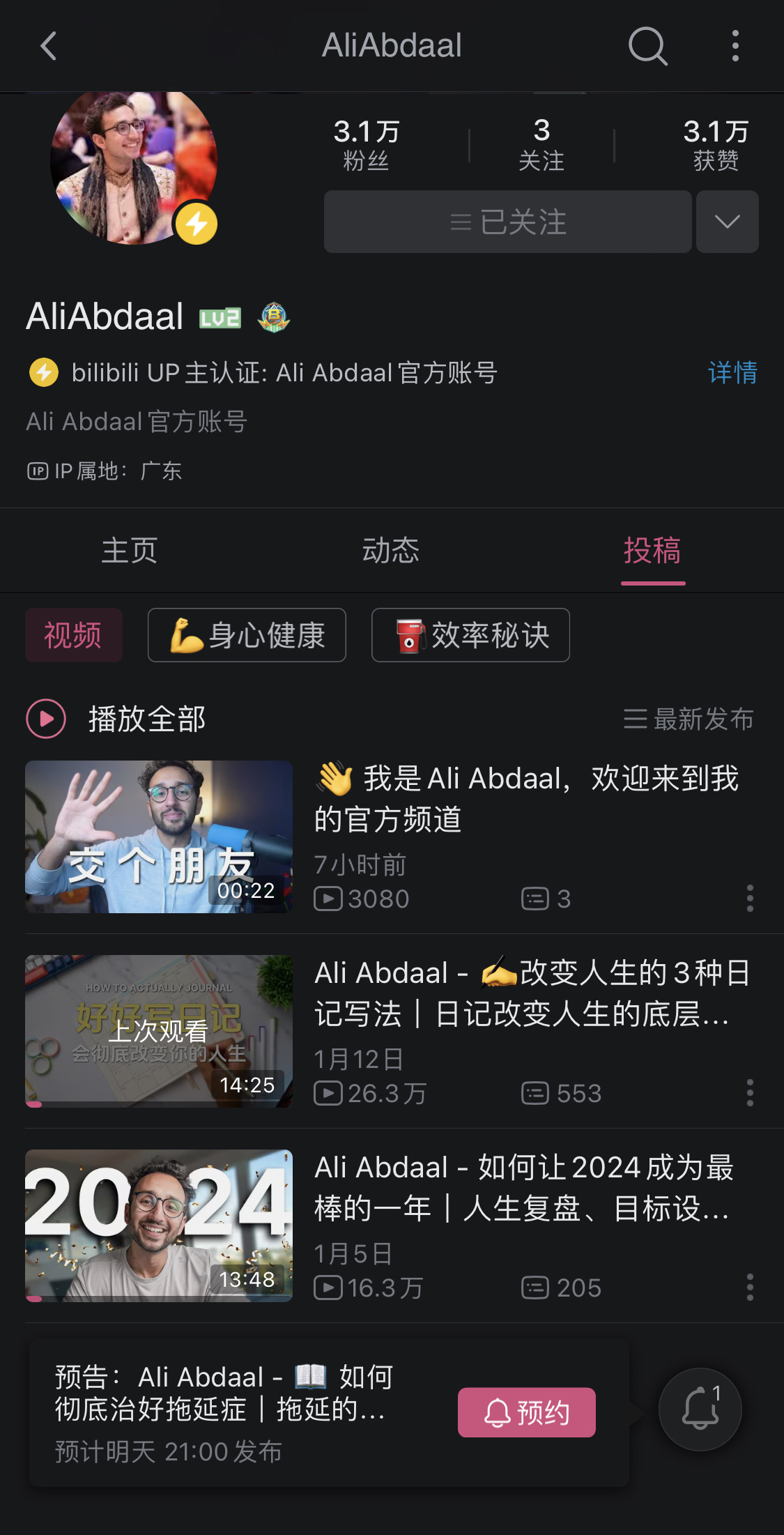This screenshot has height=1535, width=784.
Task: Select the 投稿 tab
Action: pos(652,550)
